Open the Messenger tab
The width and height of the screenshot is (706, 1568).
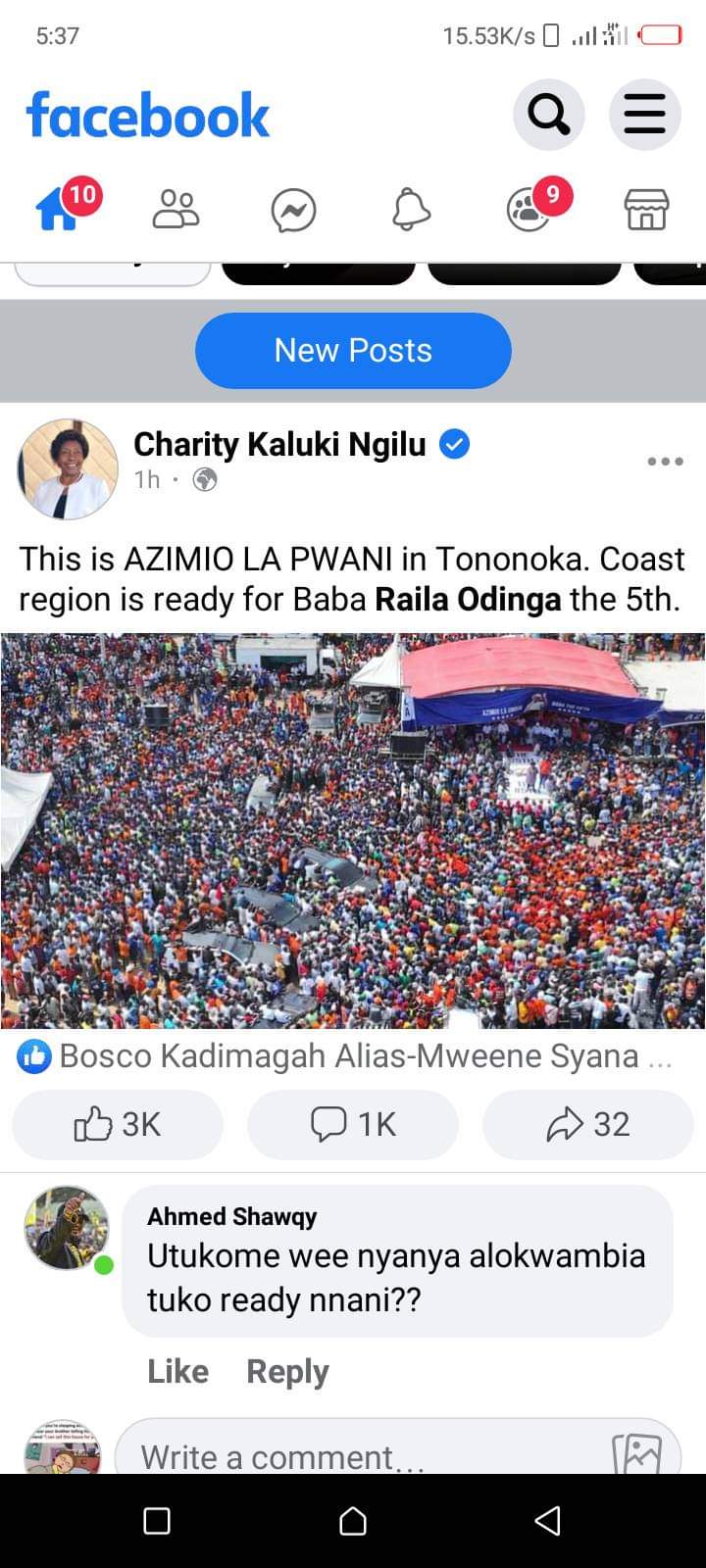pos(293,211)
